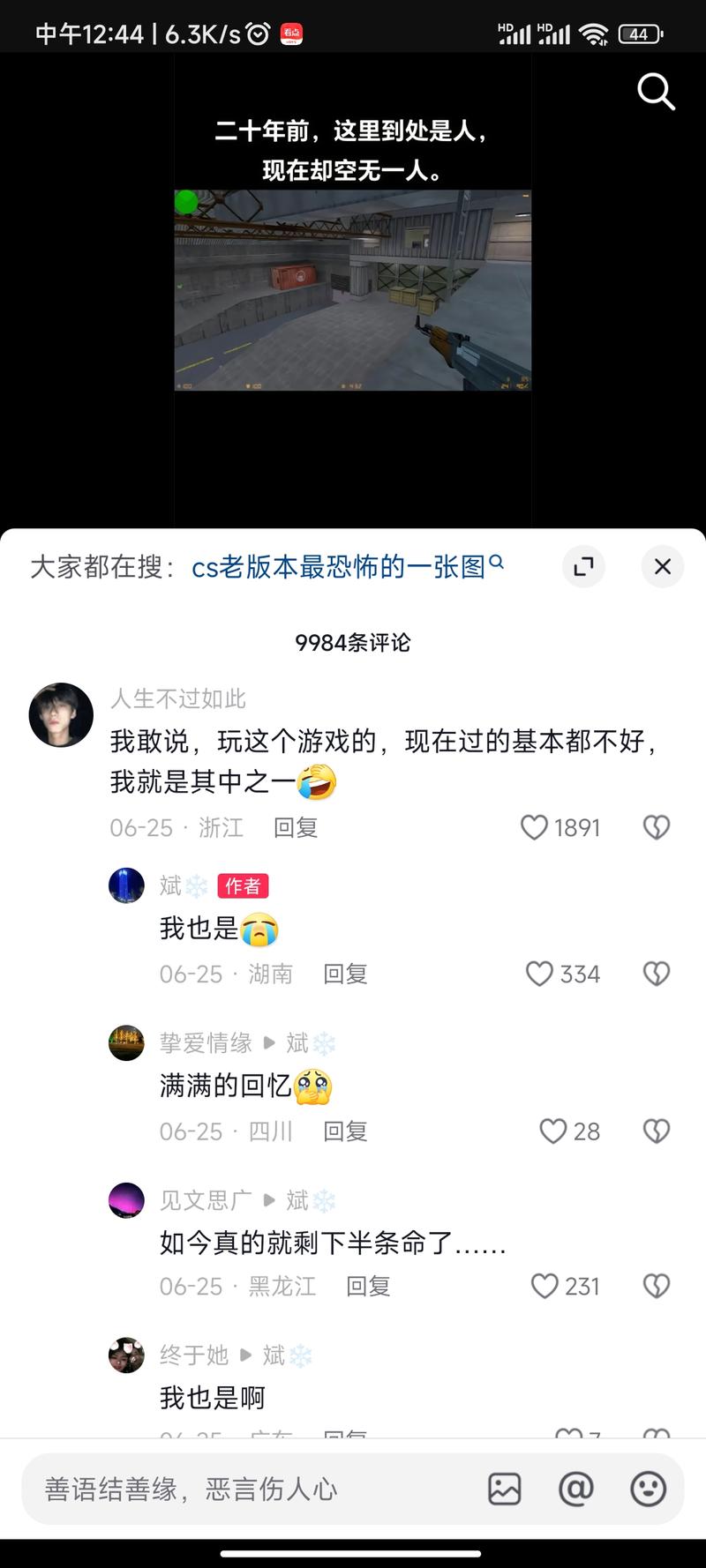Dislike 见文思广's comment

pyautogui.click(x=656, y=1286)
